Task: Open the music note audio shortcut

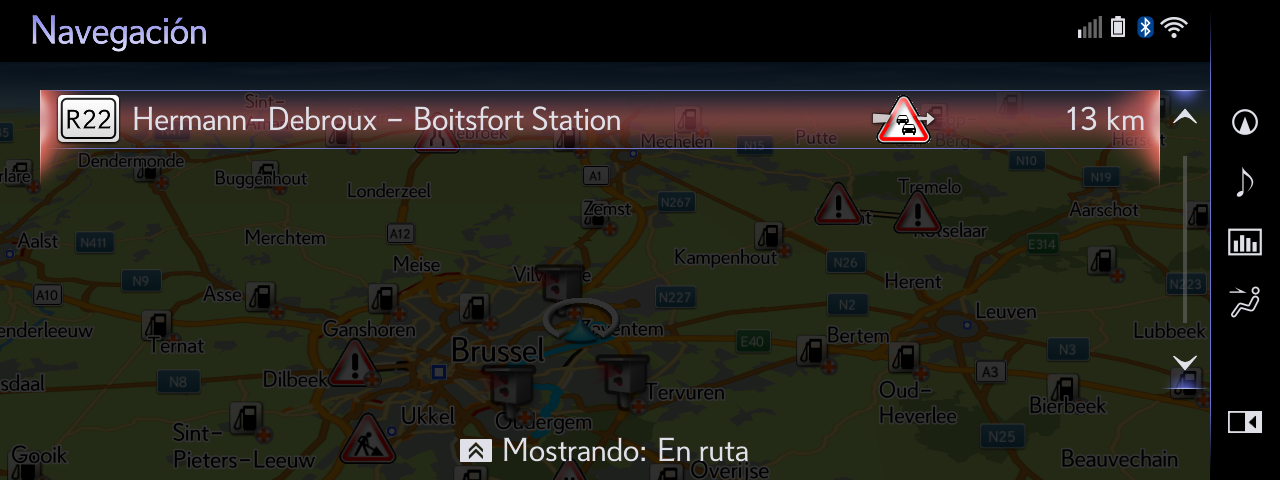Action: (1244, 182)
